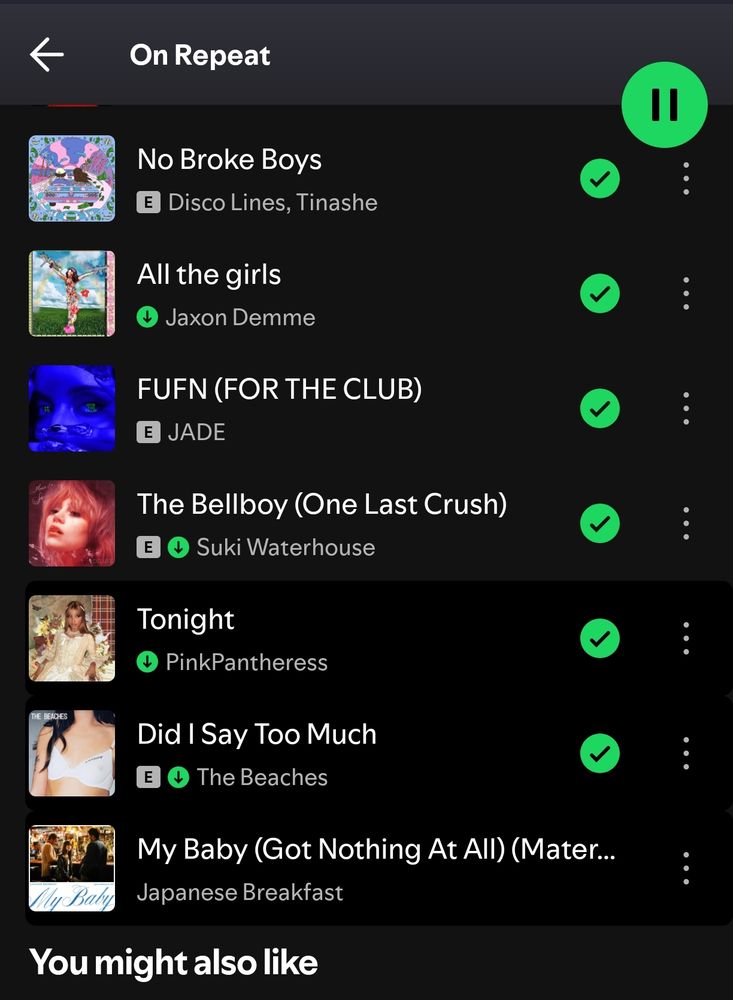The image size is (733, 1000).
Task: Click the Explicit badge on No Broke Boys
Action: (x=148, y=202)
